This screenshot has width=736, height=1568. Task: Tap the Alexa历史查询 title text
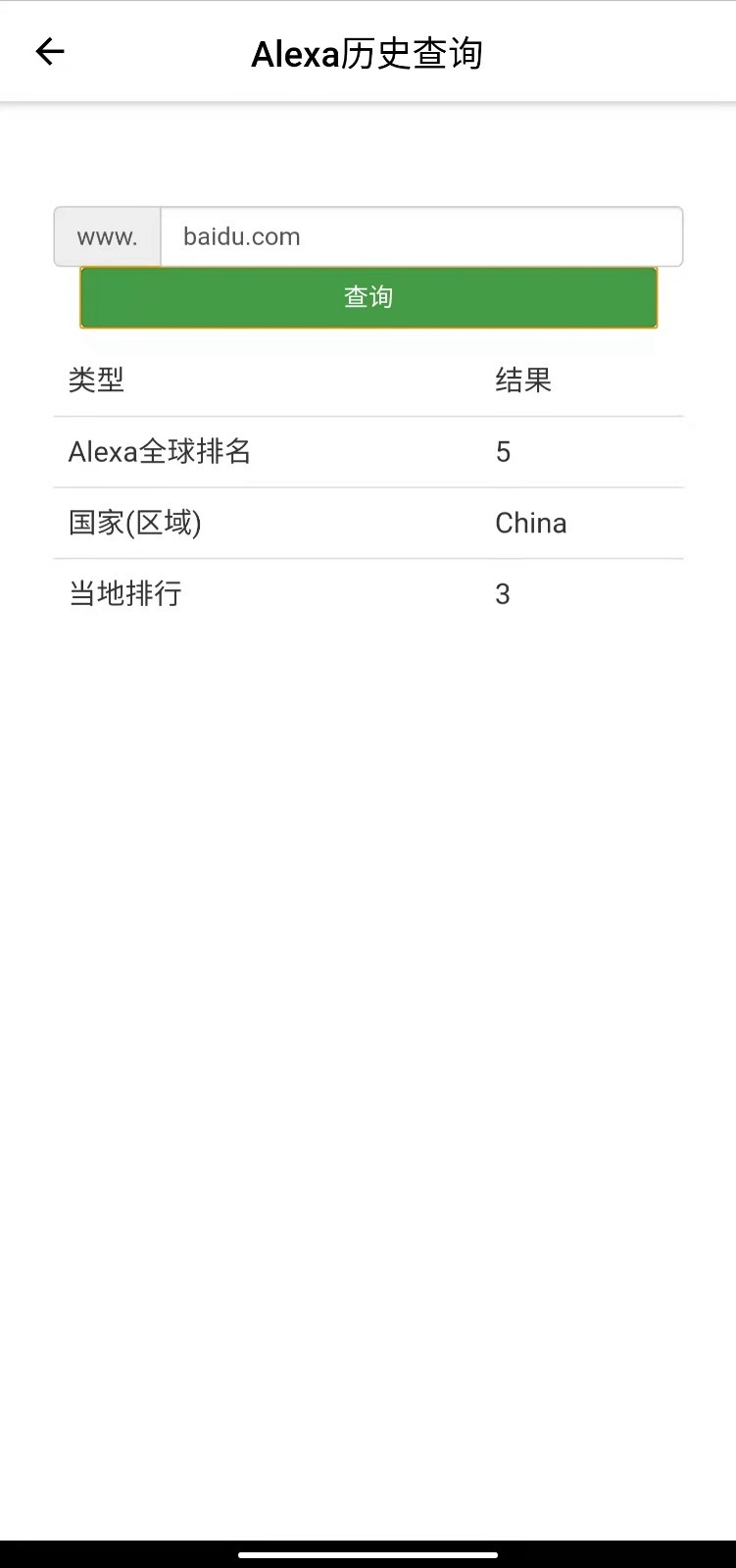pos(368,53)
